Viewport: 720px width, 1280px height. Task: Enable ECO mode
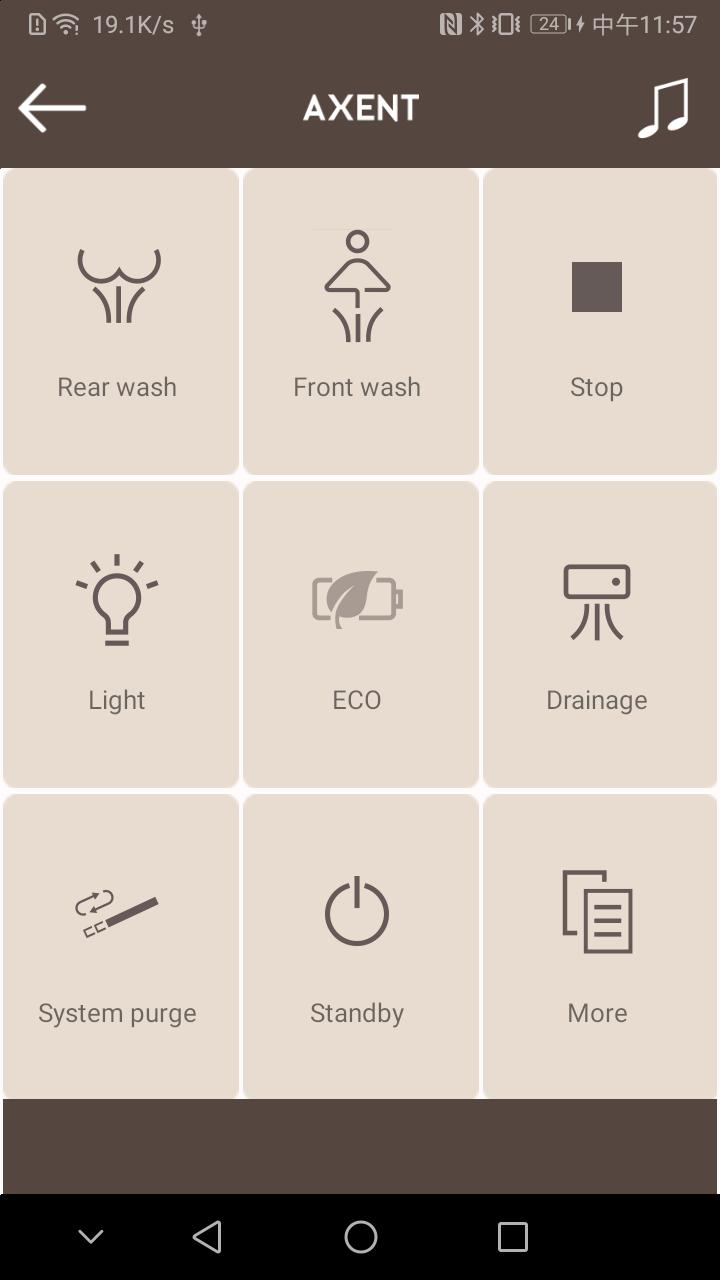(x=358, y=634)
